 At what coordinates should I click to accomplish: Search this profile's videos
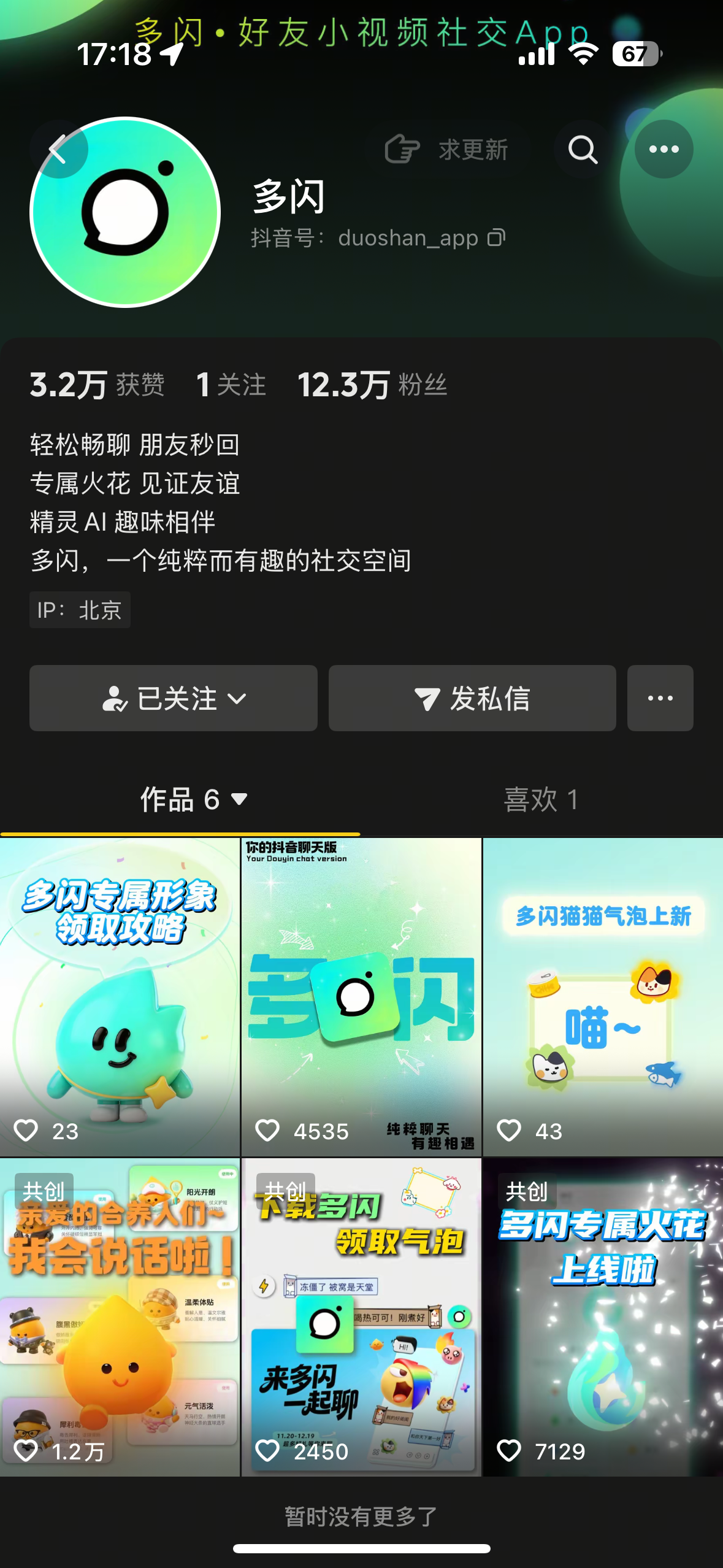(582, 149)
